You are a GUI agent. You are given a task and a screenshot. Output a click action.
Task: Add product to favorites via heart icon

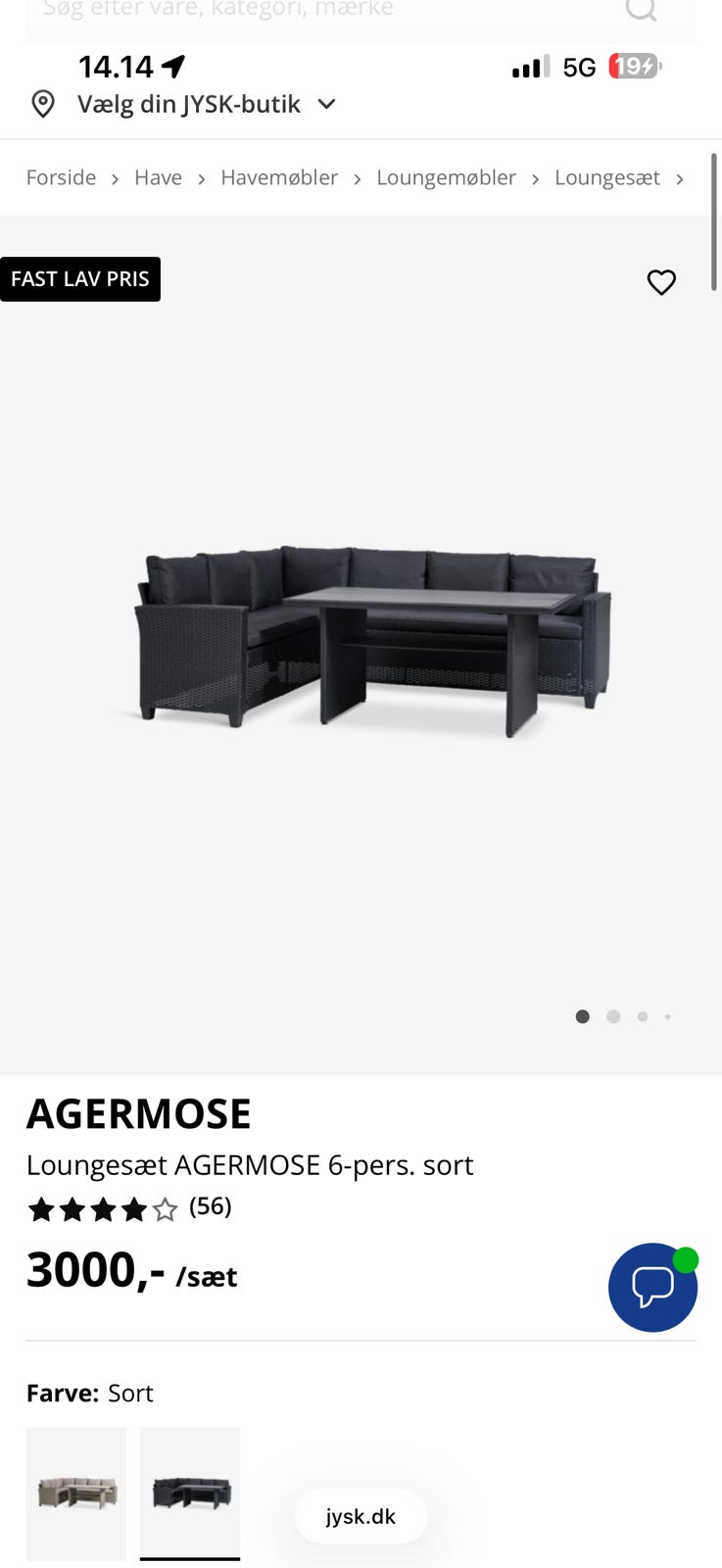click(662, 282)
